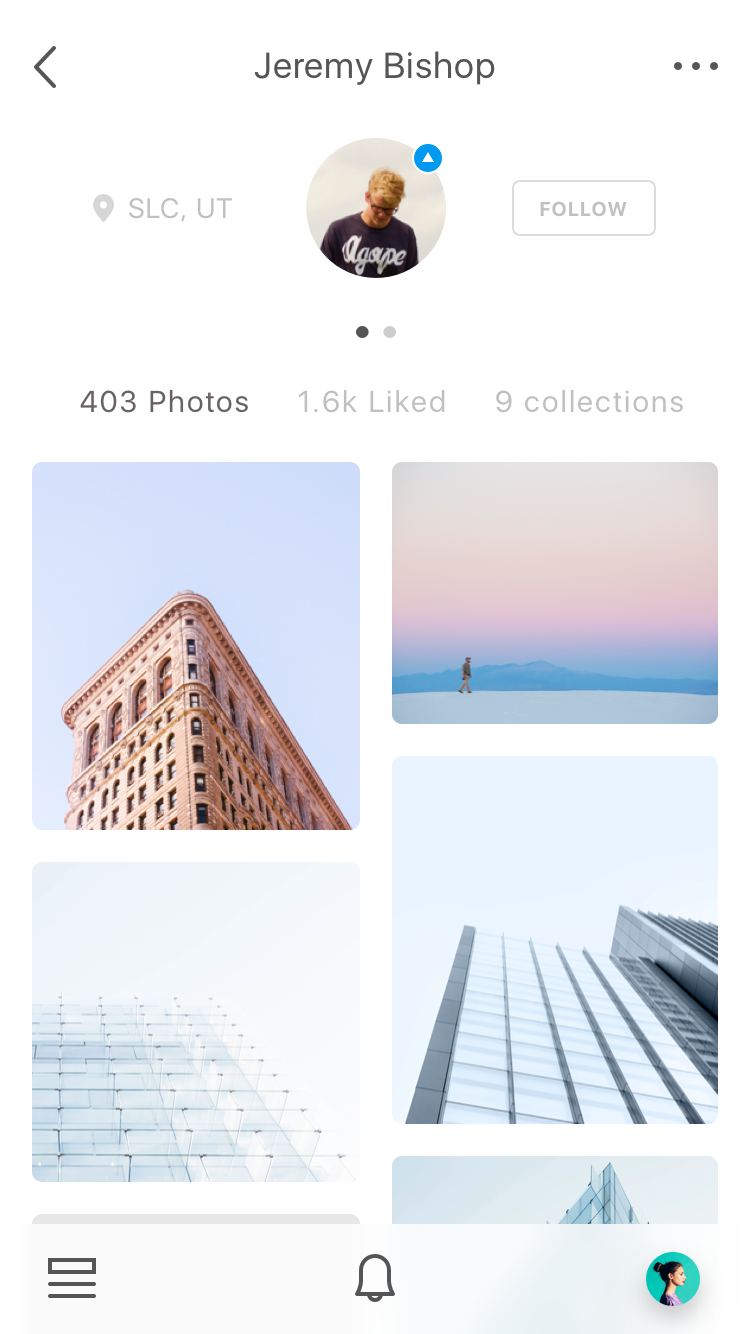
Task: Open your account via the bottom-right avatar
Action: [673, 1279]
